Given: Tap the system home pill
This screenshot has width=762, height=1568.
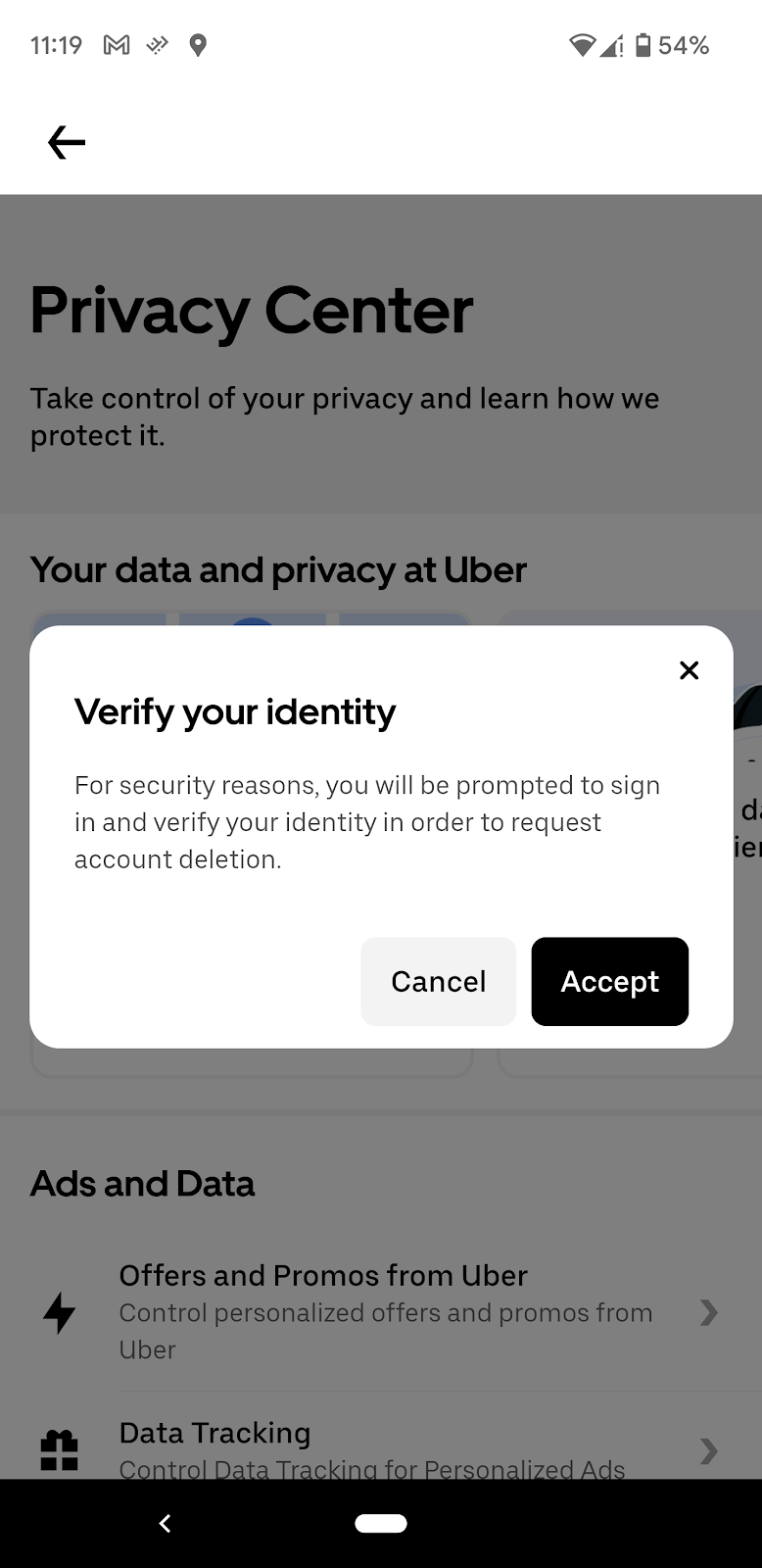Looking at the screenshot, I should point(381,1523).
